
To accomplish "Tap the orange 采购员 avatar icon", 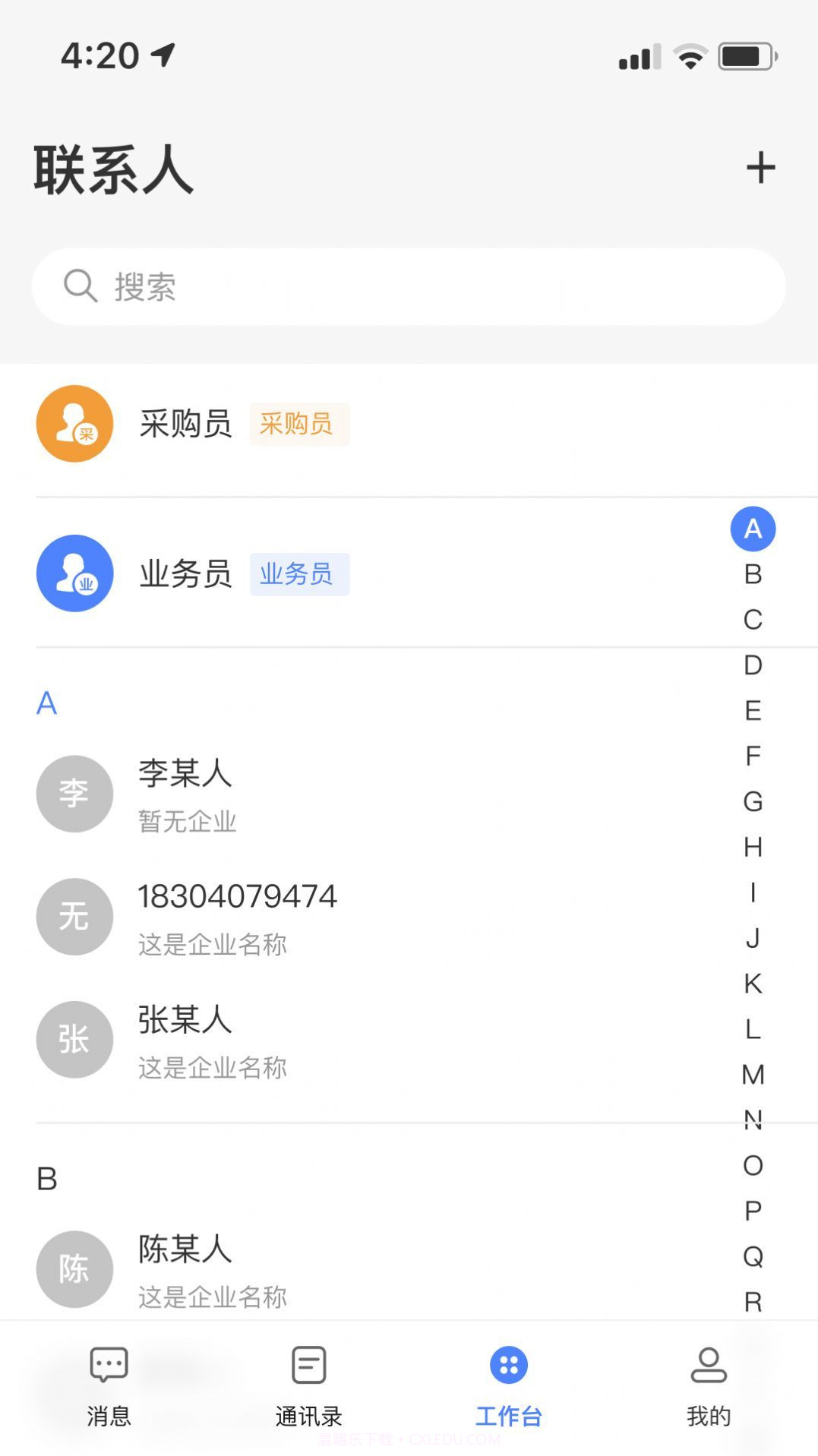I will pyautogui.click(x=74, y=423).
